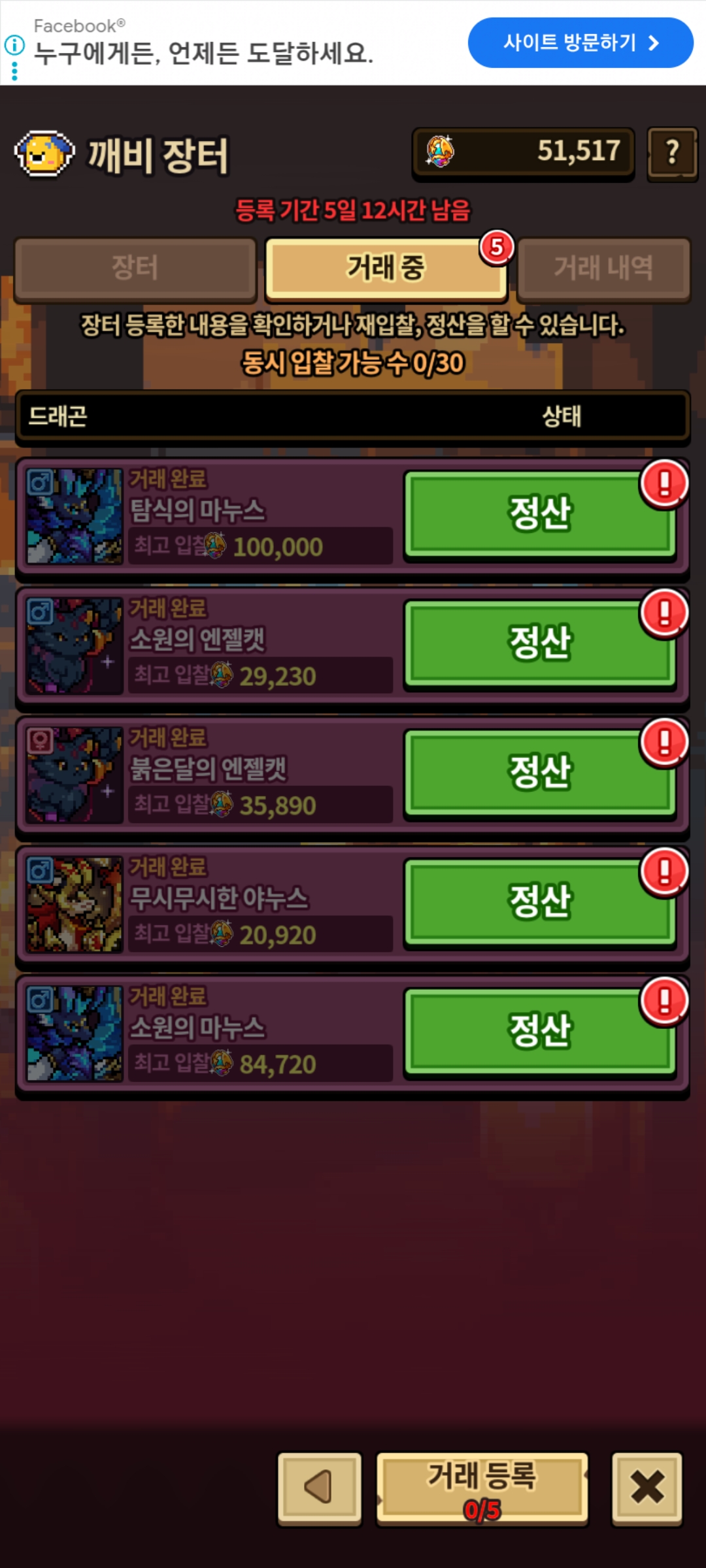The image size is (706, 1568).
Task: Close the market with the X button
Action: pyautogui.click(x=647, y=1488)
